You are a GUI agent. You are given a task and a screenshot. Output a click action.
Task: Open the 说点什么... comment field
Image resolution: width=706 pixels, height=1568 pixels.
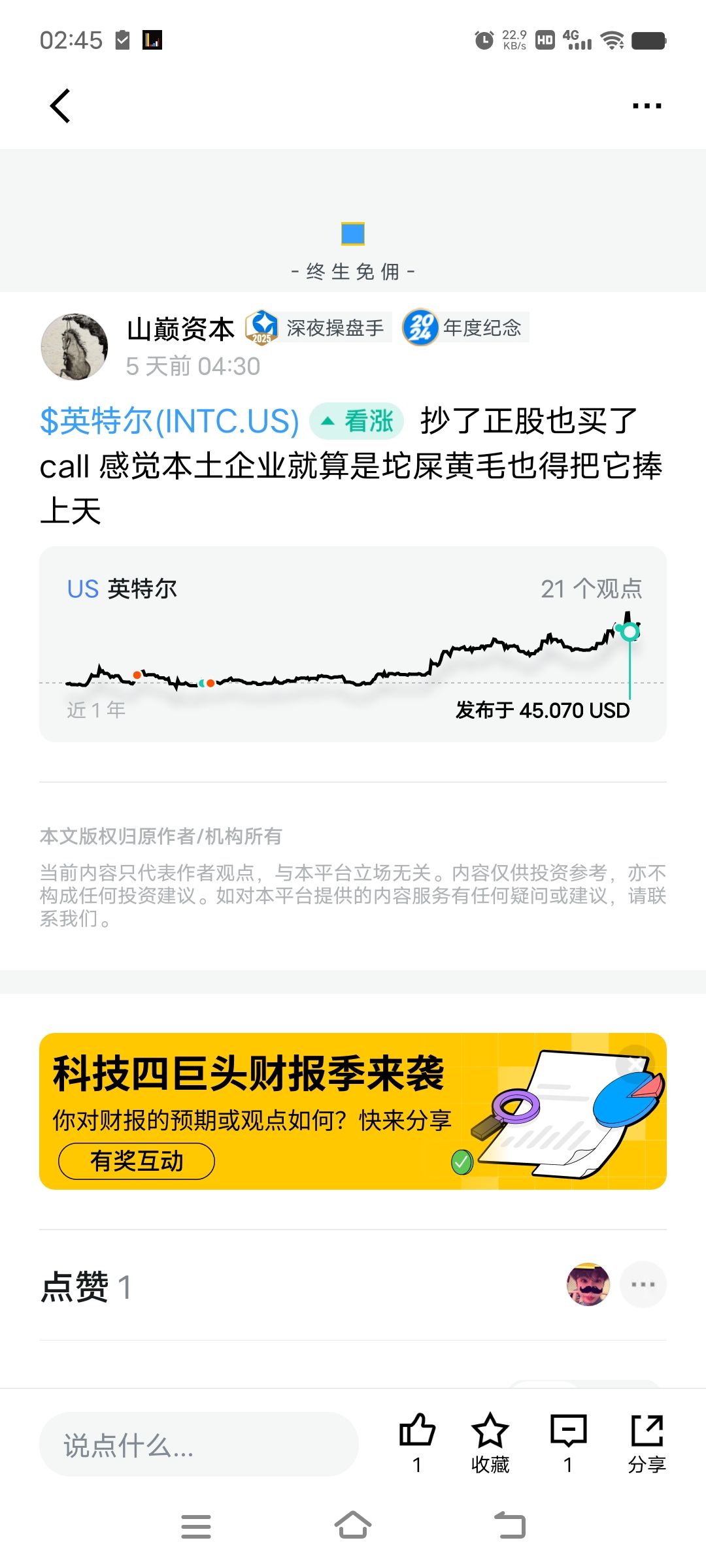199,1445
